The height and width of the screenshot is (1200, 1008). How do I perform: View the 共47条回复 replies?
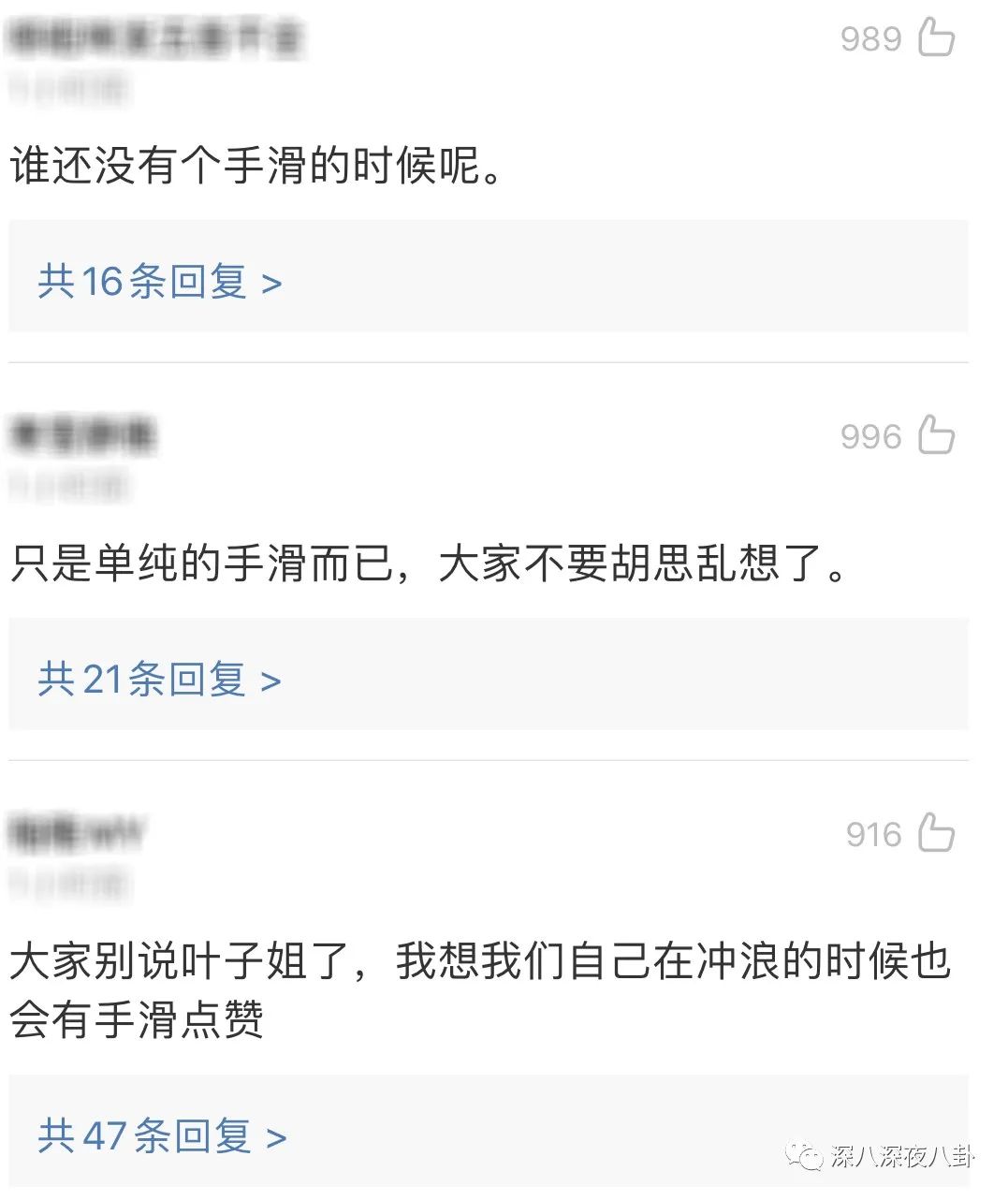tap(161, 1136)
